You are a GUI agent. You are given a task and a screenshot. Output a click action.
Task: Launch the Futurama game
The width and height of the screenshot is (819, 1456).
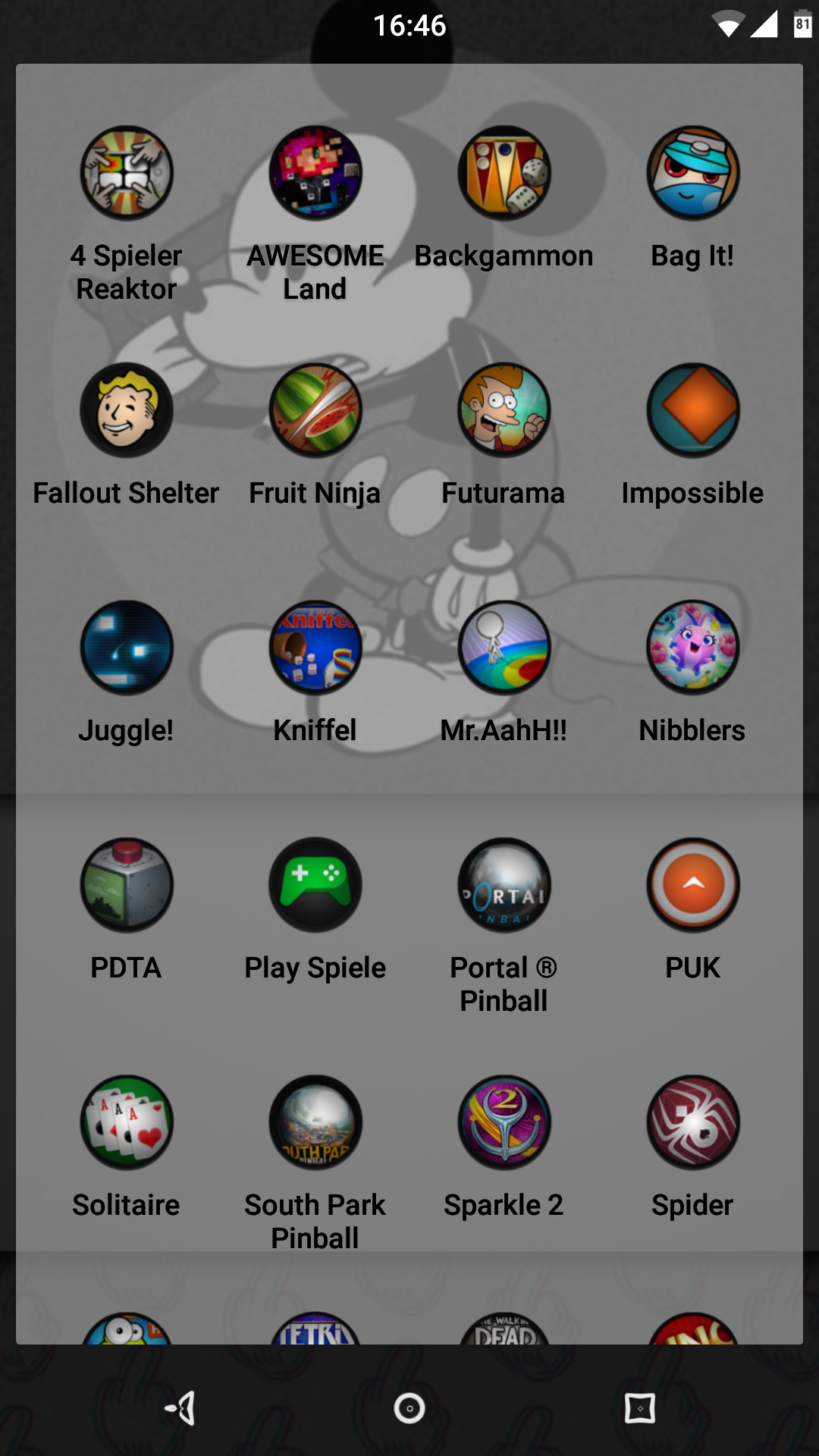tap(504, 411)
